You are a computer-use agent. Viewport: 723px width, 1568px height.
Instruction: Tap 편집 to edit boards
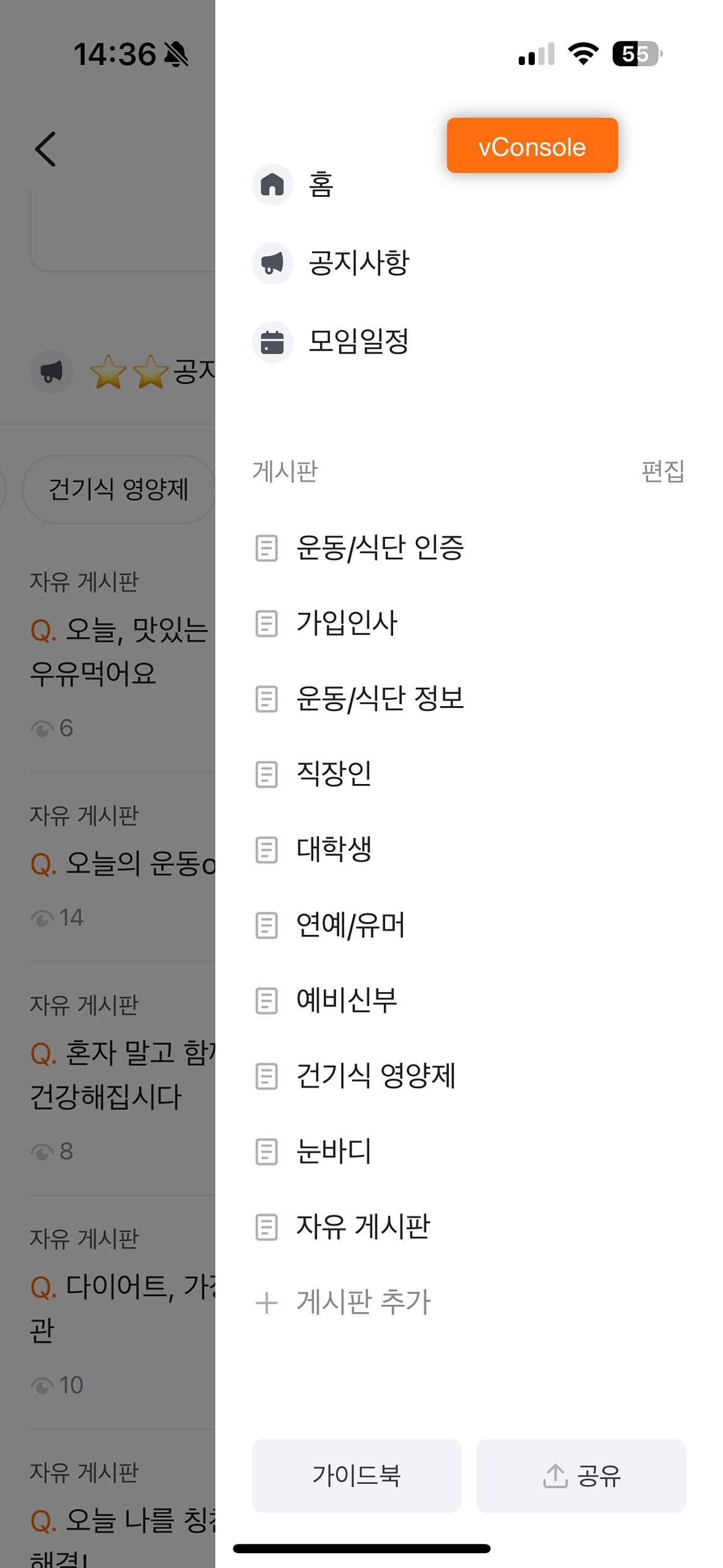tap(663, 471)
